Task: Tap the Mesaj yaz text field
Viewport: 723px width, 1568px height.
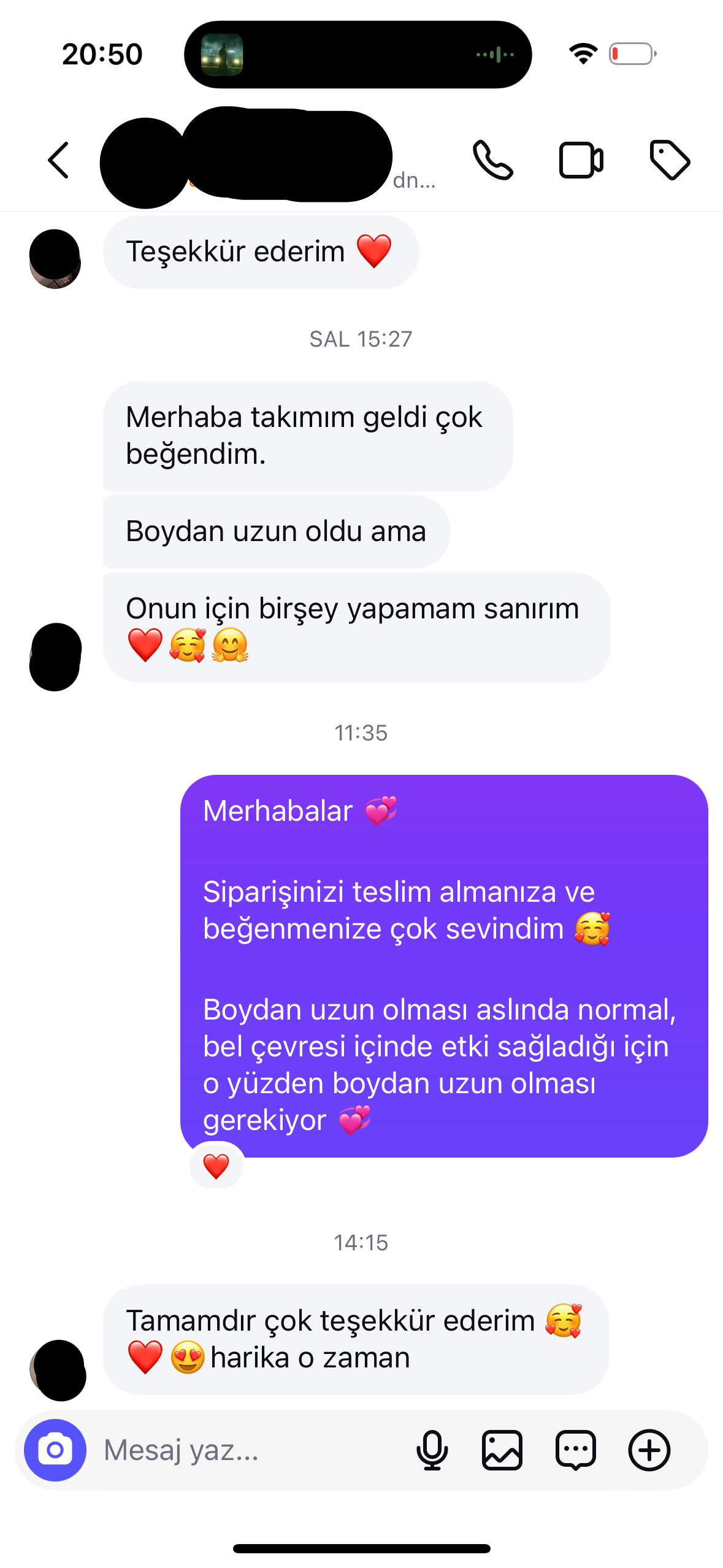Action: click(x=245, y=1450)
